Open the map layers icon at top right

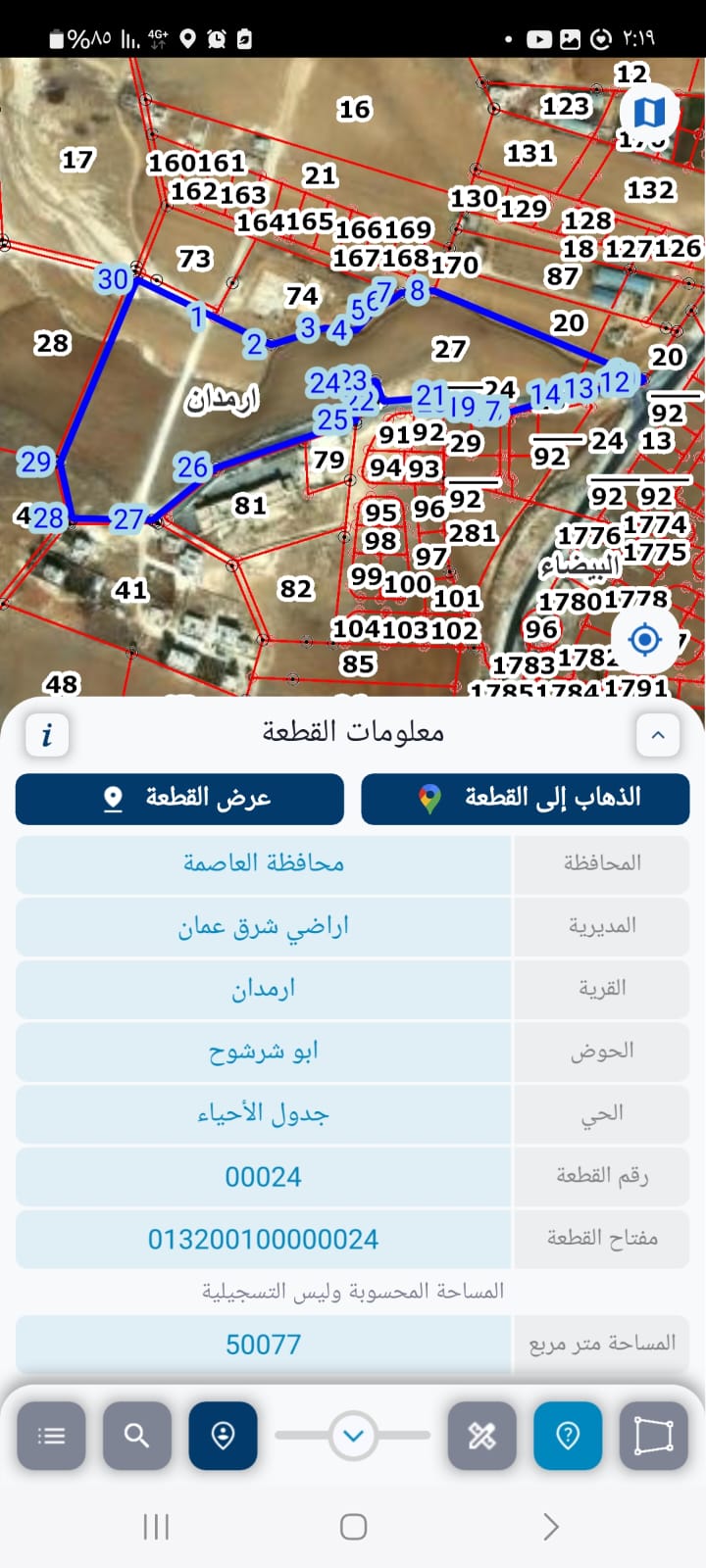click(x=650, y=112)
